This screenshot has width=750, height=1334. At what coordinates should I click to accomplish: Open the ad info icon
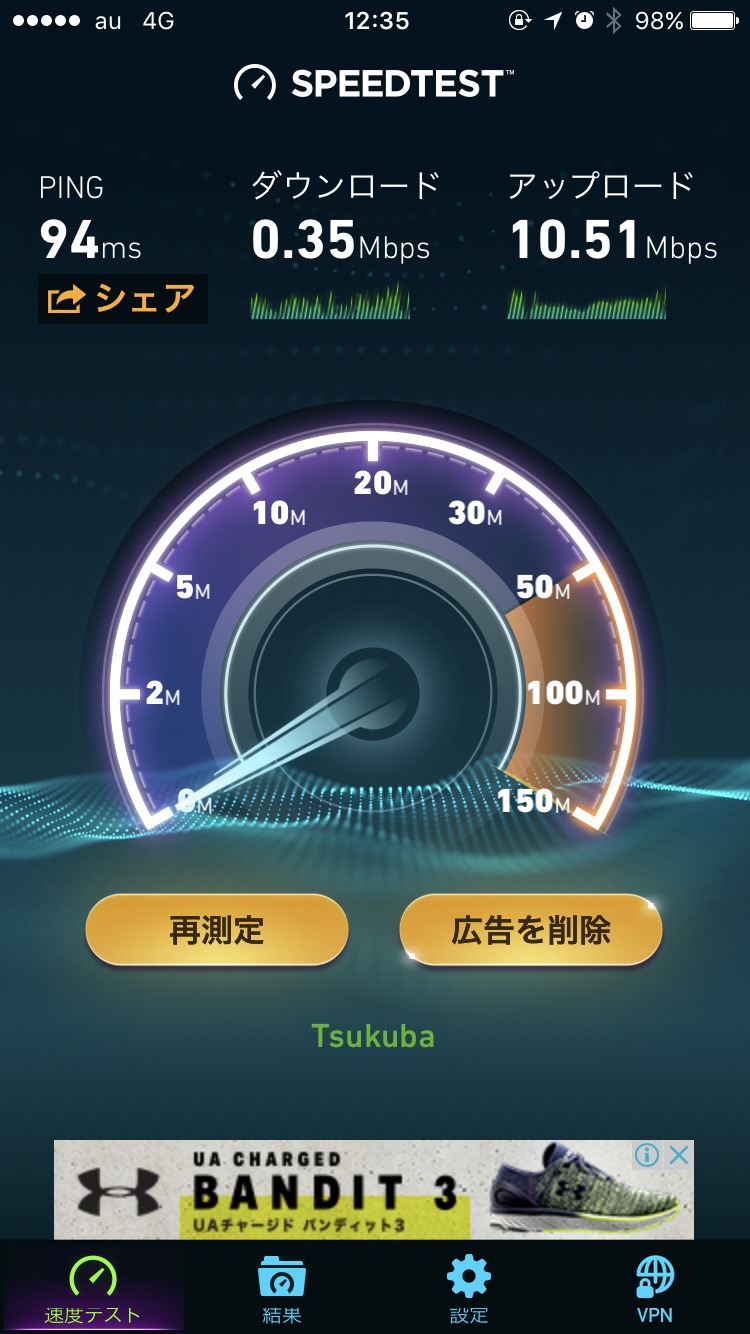647,1156
